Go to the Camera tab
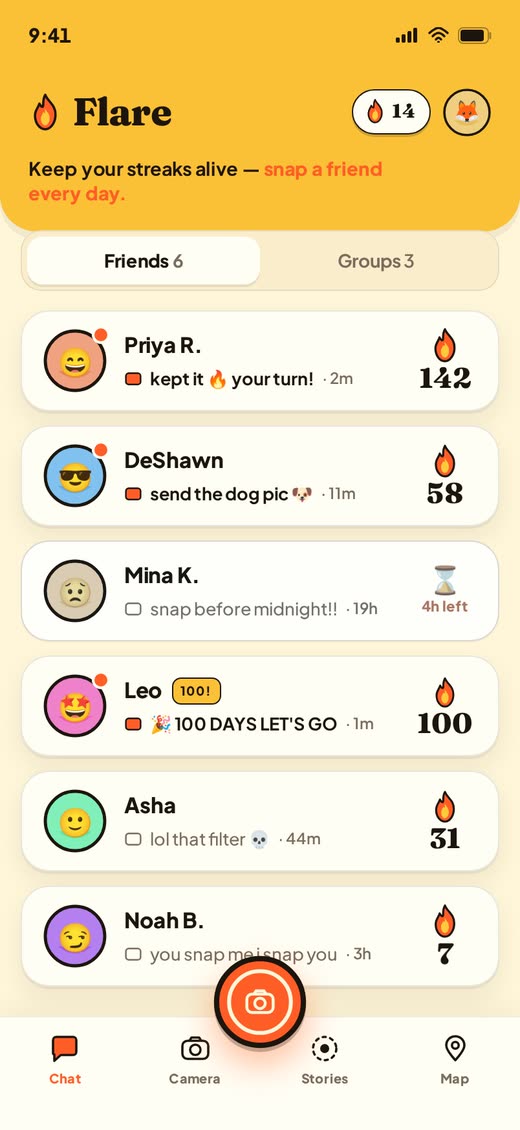The height and width of the screenshot is (1130, 520). [194, 1061]
